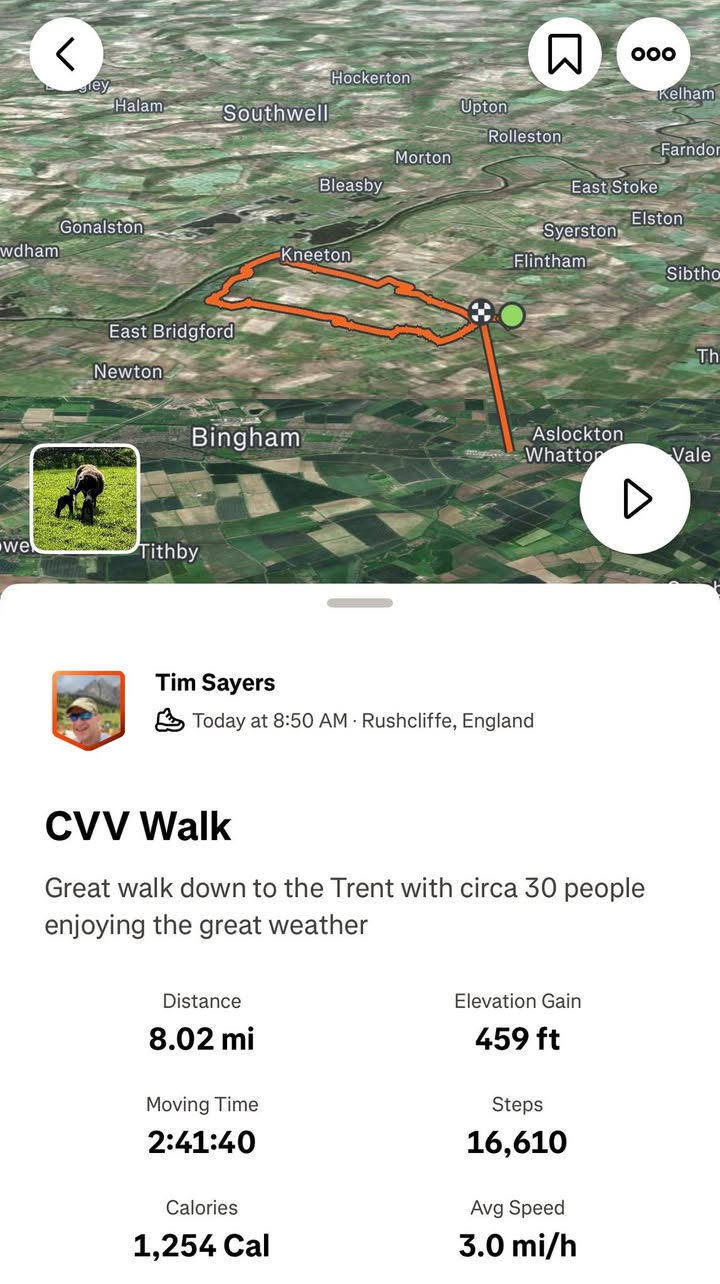
Task: Play the route flyover animation
Action: [635, 498]
